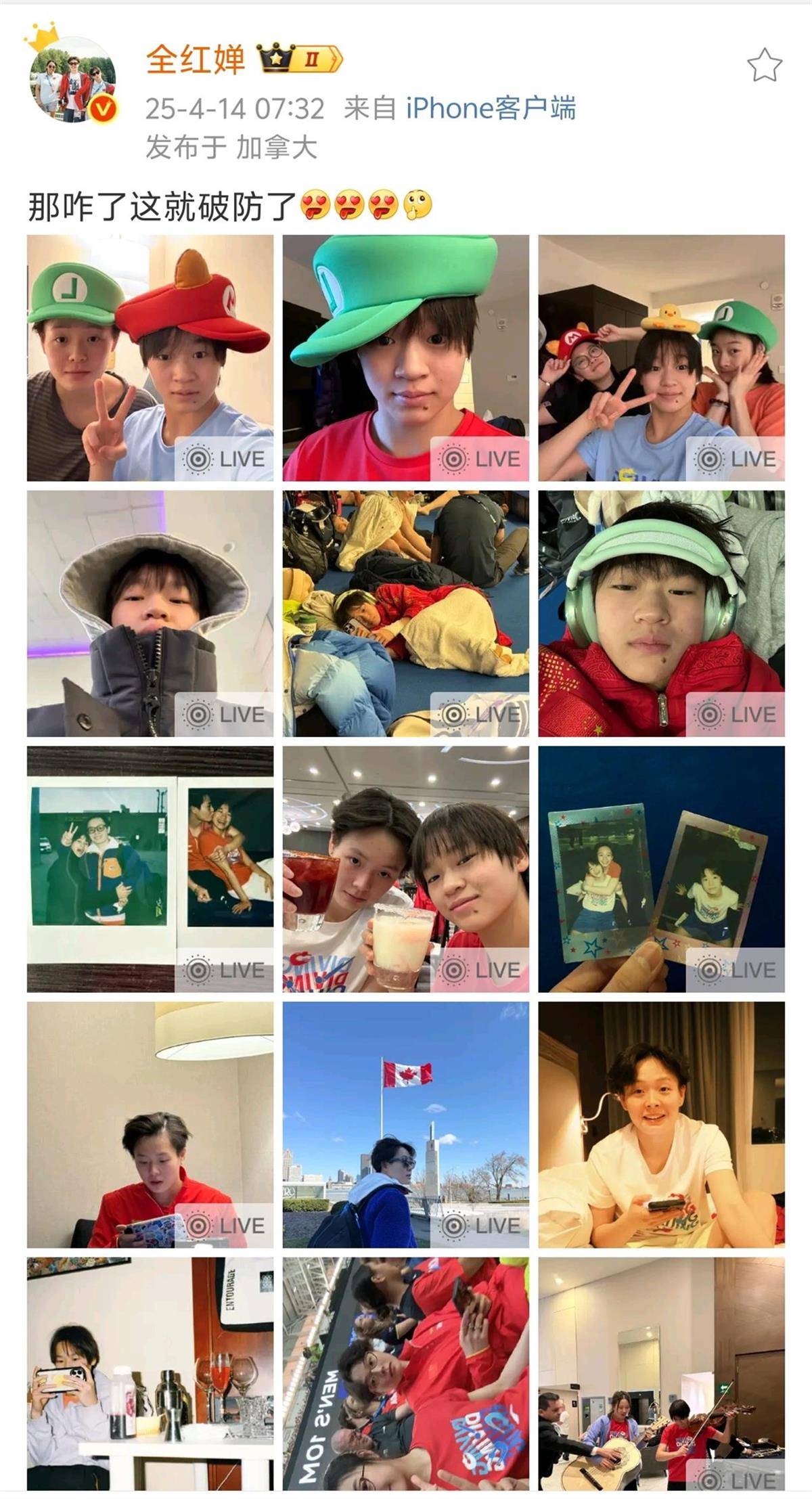Open the iPhone客户端 source link
Viewport: 812px width, 1499px height.
(491, 108)
